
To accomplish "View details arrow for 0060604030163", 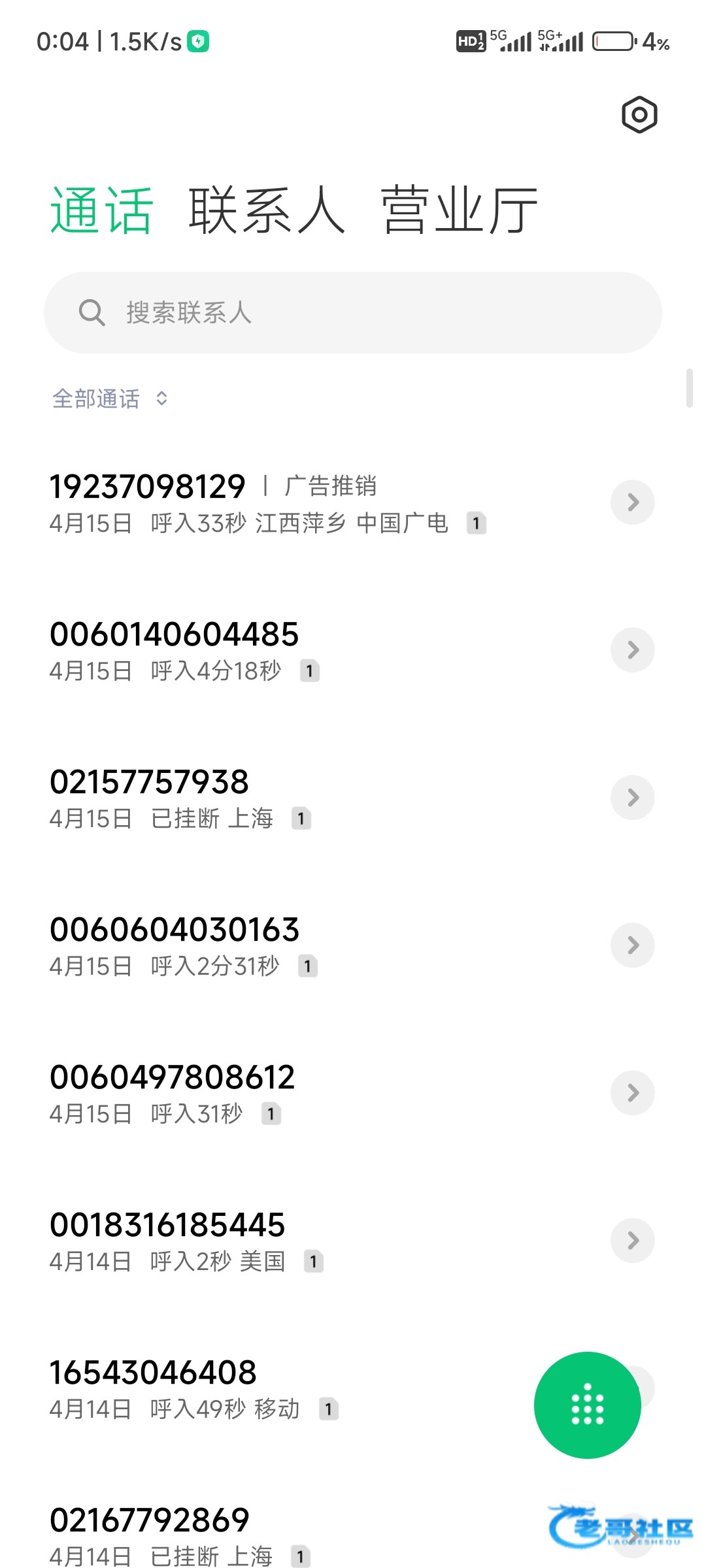I will click(x=632, y=945).
